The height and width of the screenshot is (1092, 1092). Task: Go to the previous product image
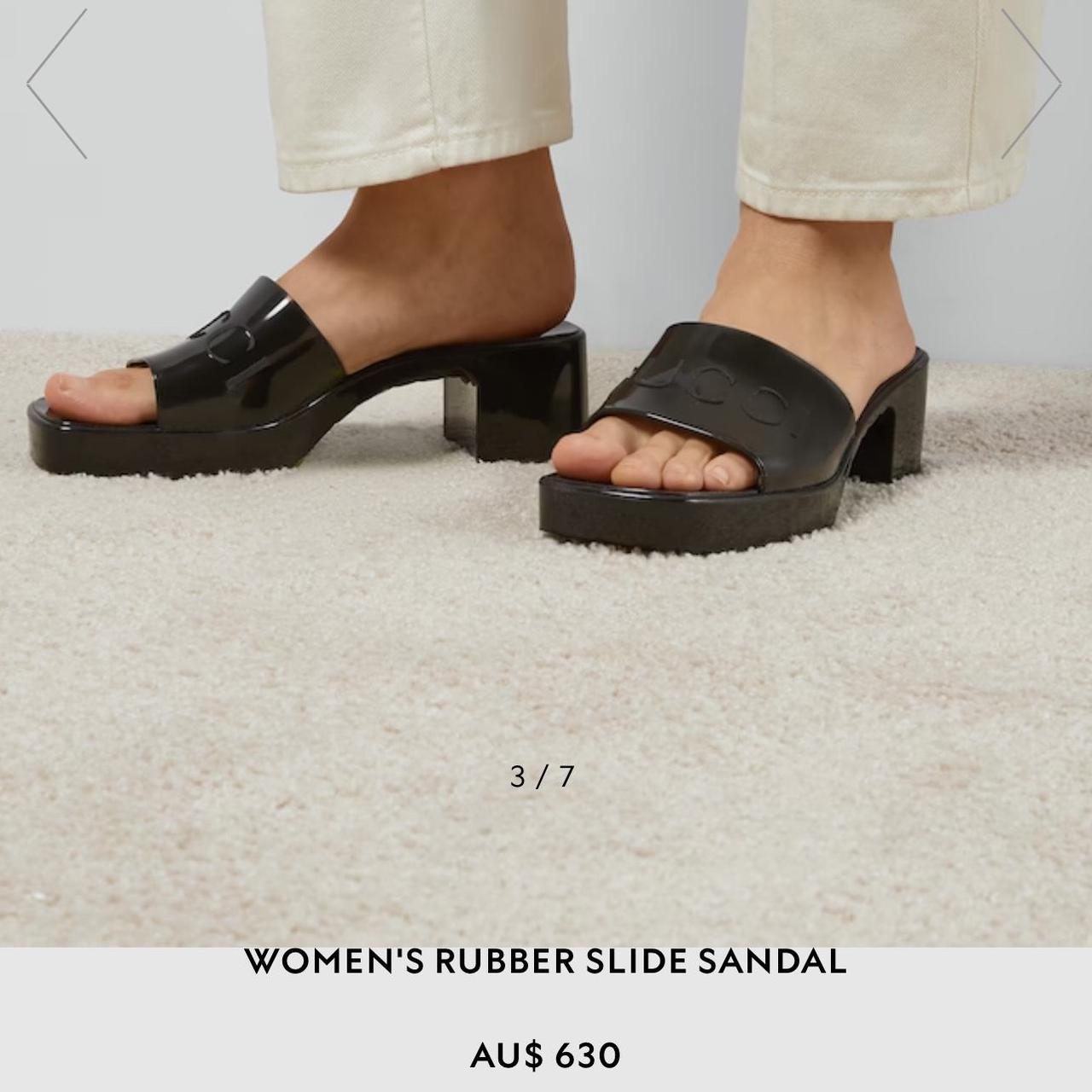pyautogui.click(x=56, y=84)
